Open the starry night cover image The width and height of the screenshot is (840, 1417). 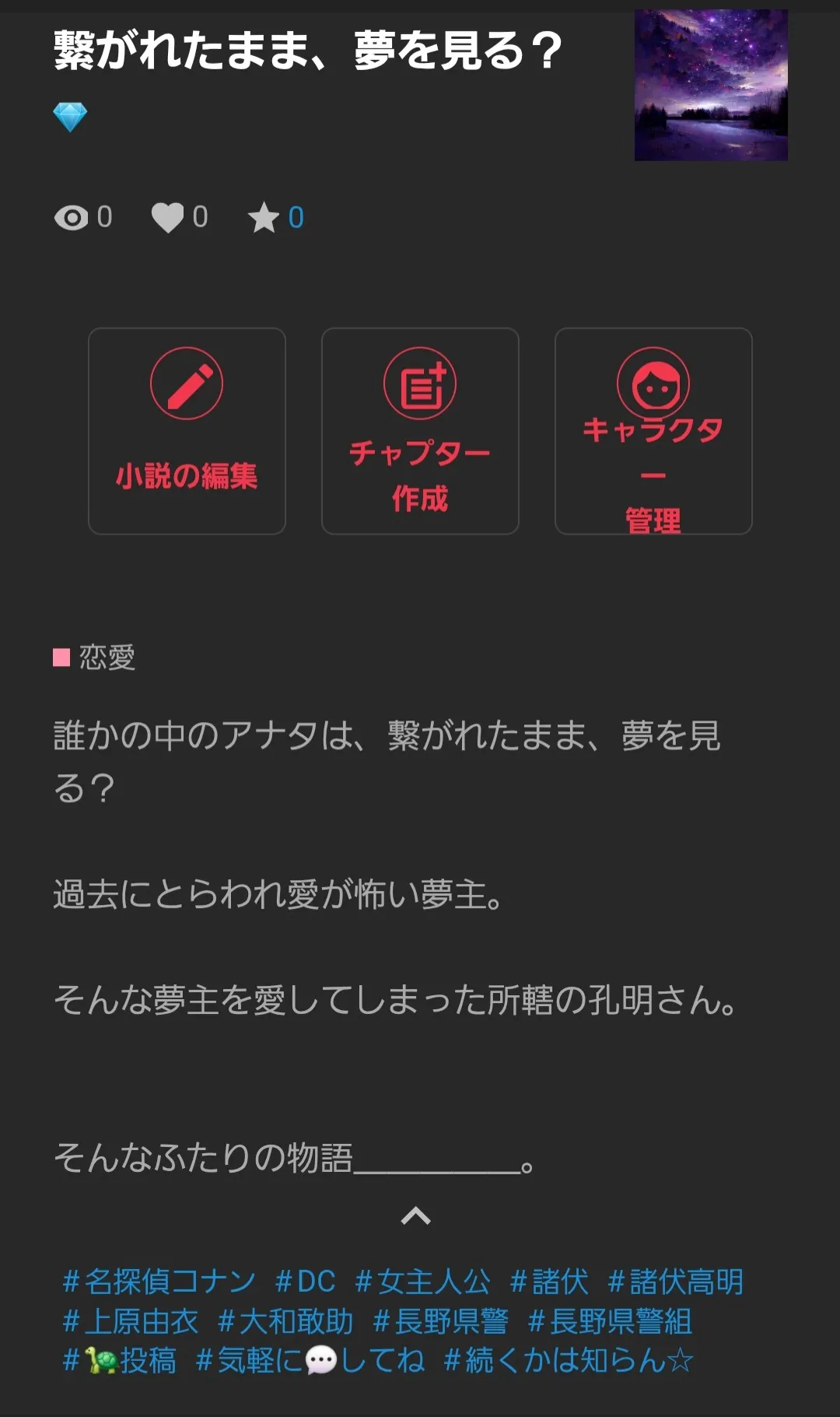click(x=711, y=85)
